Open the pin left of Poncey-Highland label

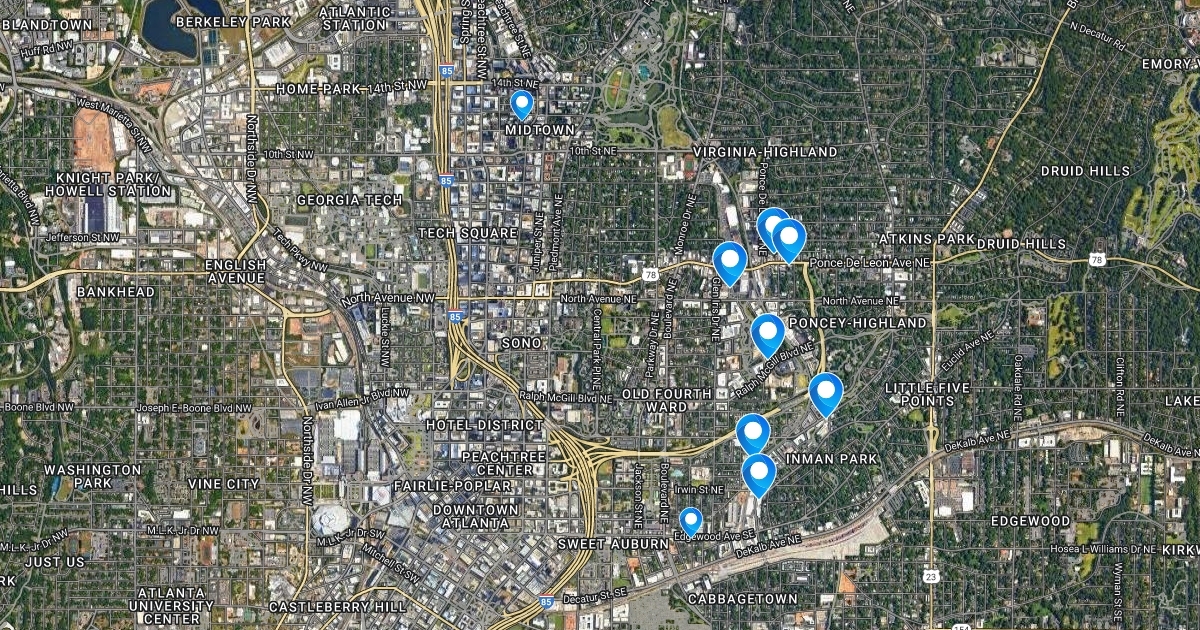767,333
